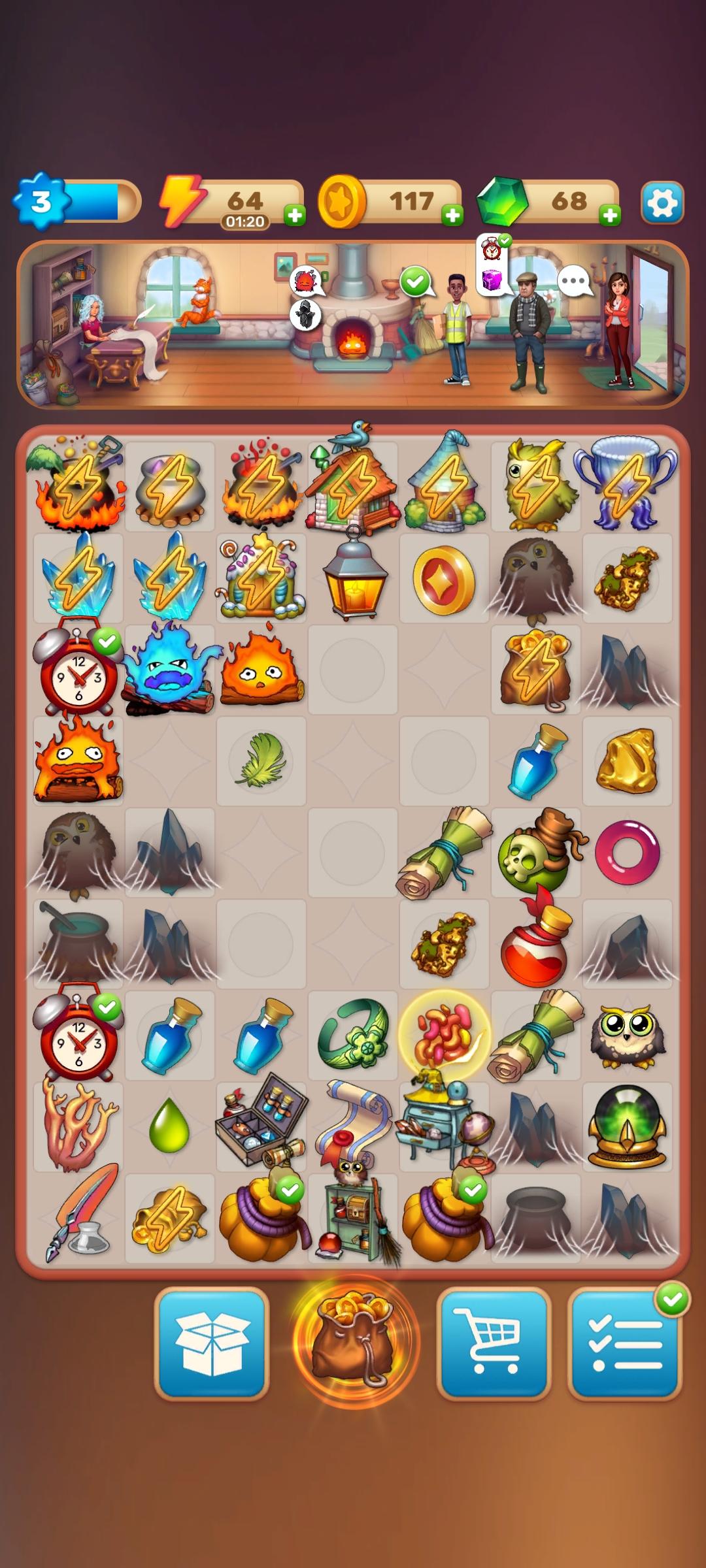Select the green feather item
Image resolution: width=706 pixels, height=1568 pixels.
coord(261,760)
